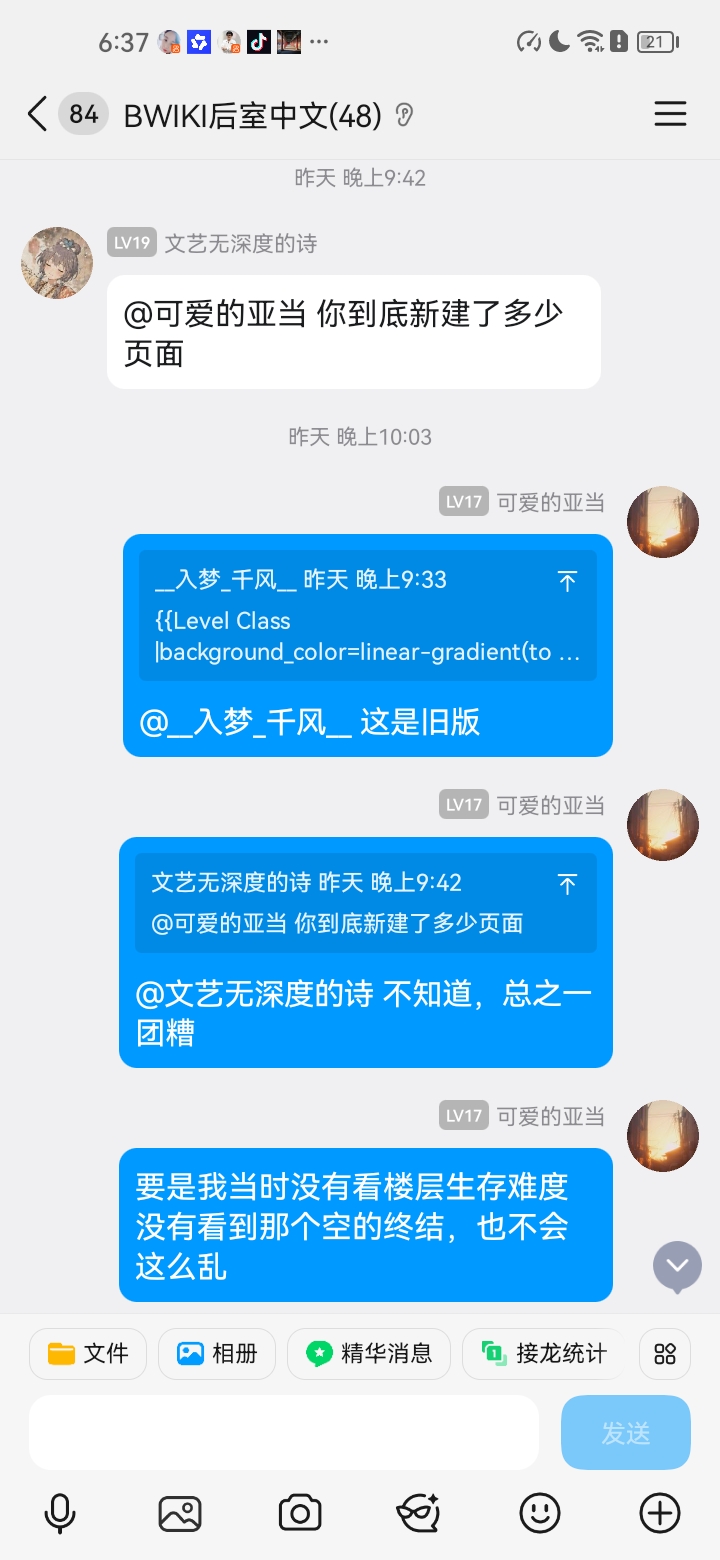The height and width of the screenshot is (1560, 720).
Task: Open the 相册 shortcut
Action: [217, 1354]
